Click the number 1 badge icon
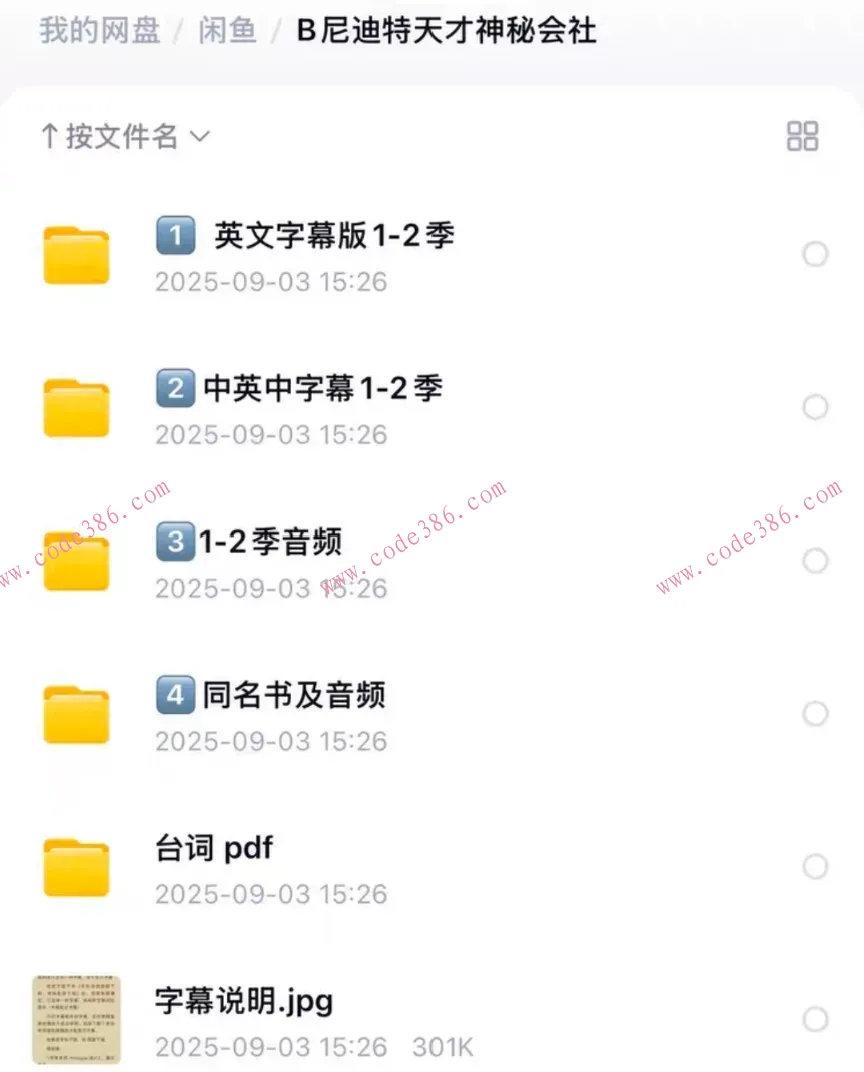The height and width of the screenshot is (1072, 864). click(175, 235)
